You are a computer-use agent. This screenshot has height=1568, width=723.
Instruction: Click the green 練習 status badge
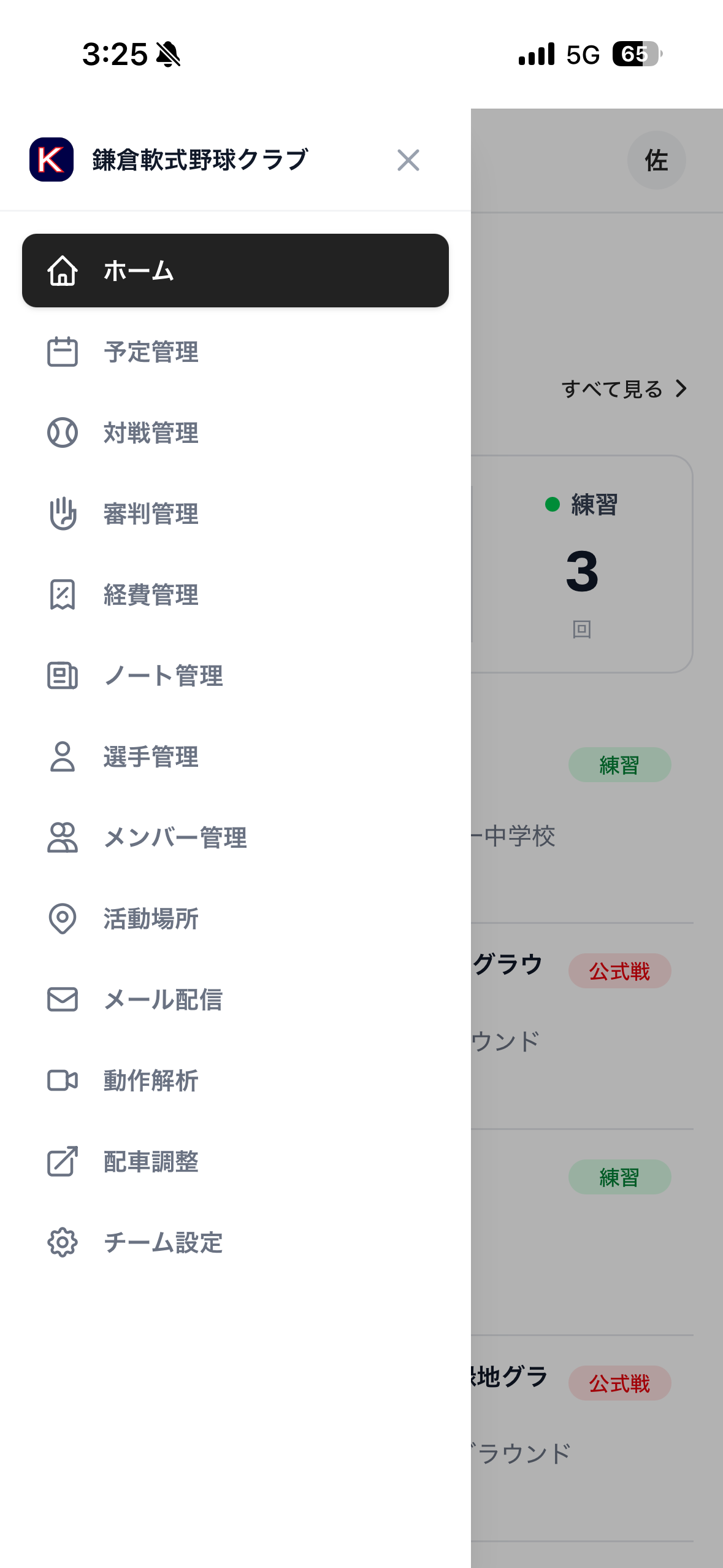[x=619, y=764]
